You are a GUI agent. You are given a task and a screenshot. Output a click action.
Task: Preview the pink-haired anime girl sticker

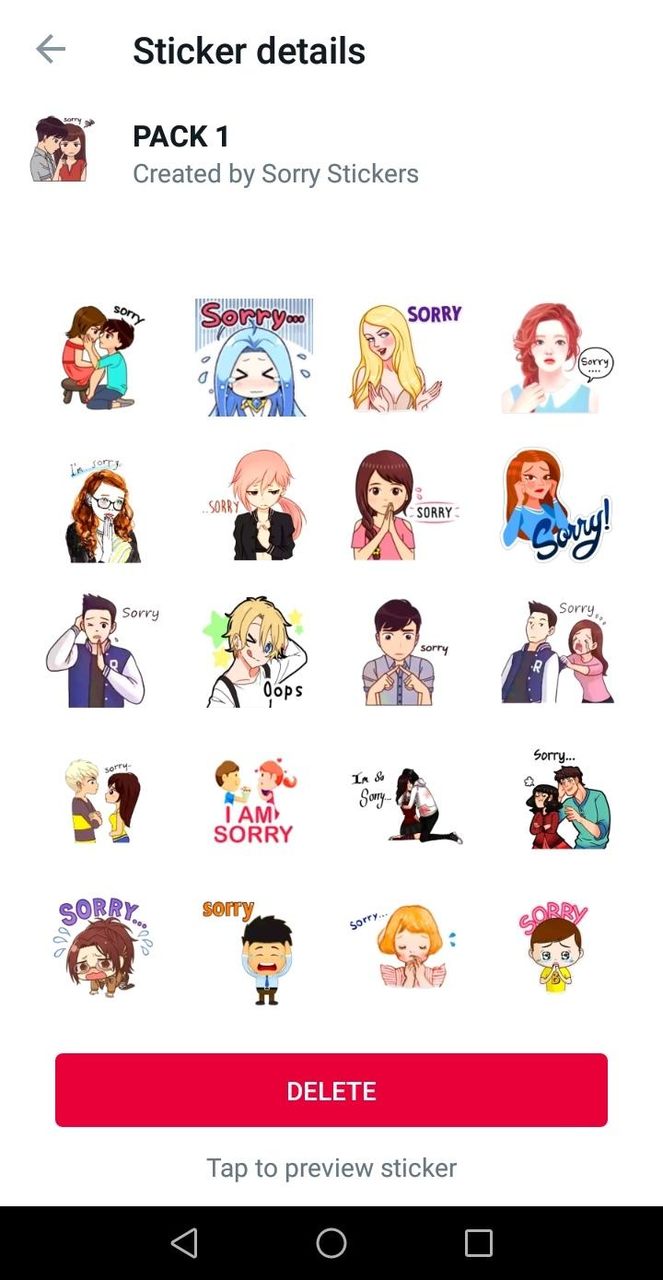coord(253,505)
